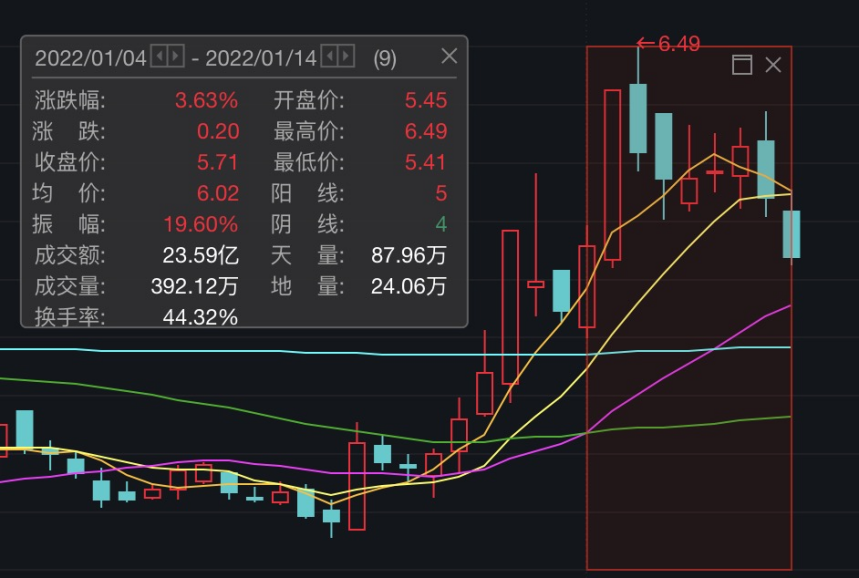The width and height of the screenshot is (859, 578).
Task: Move end date 2022/01/14 one day earlier
Action: click(329, 56)
